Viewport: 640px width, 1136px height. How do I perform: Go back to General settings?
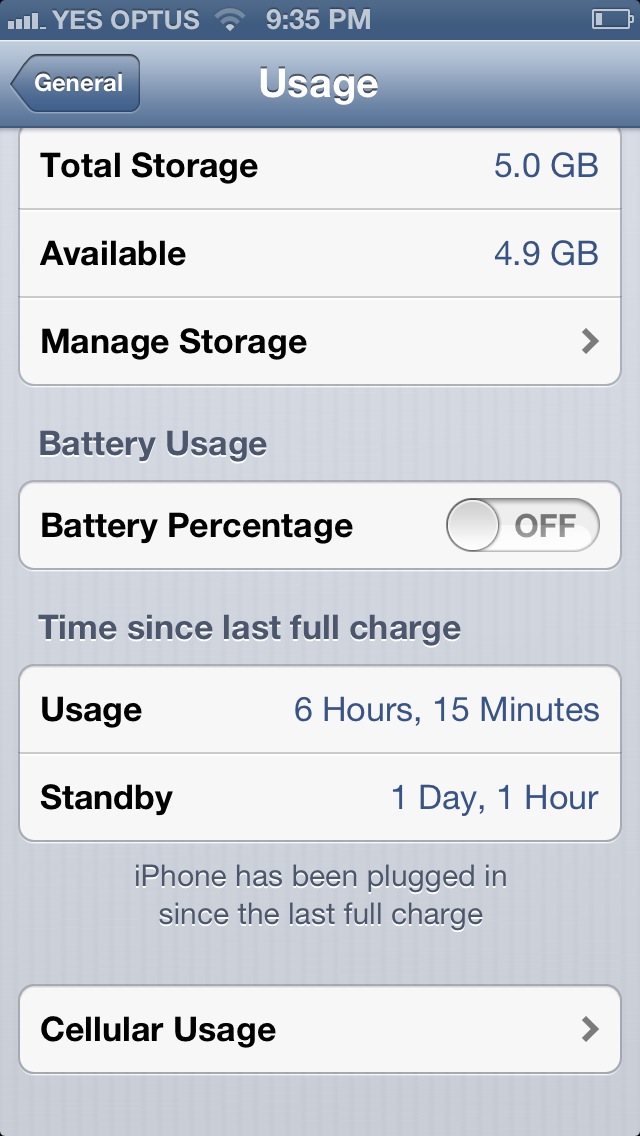[x=75, y=83]
